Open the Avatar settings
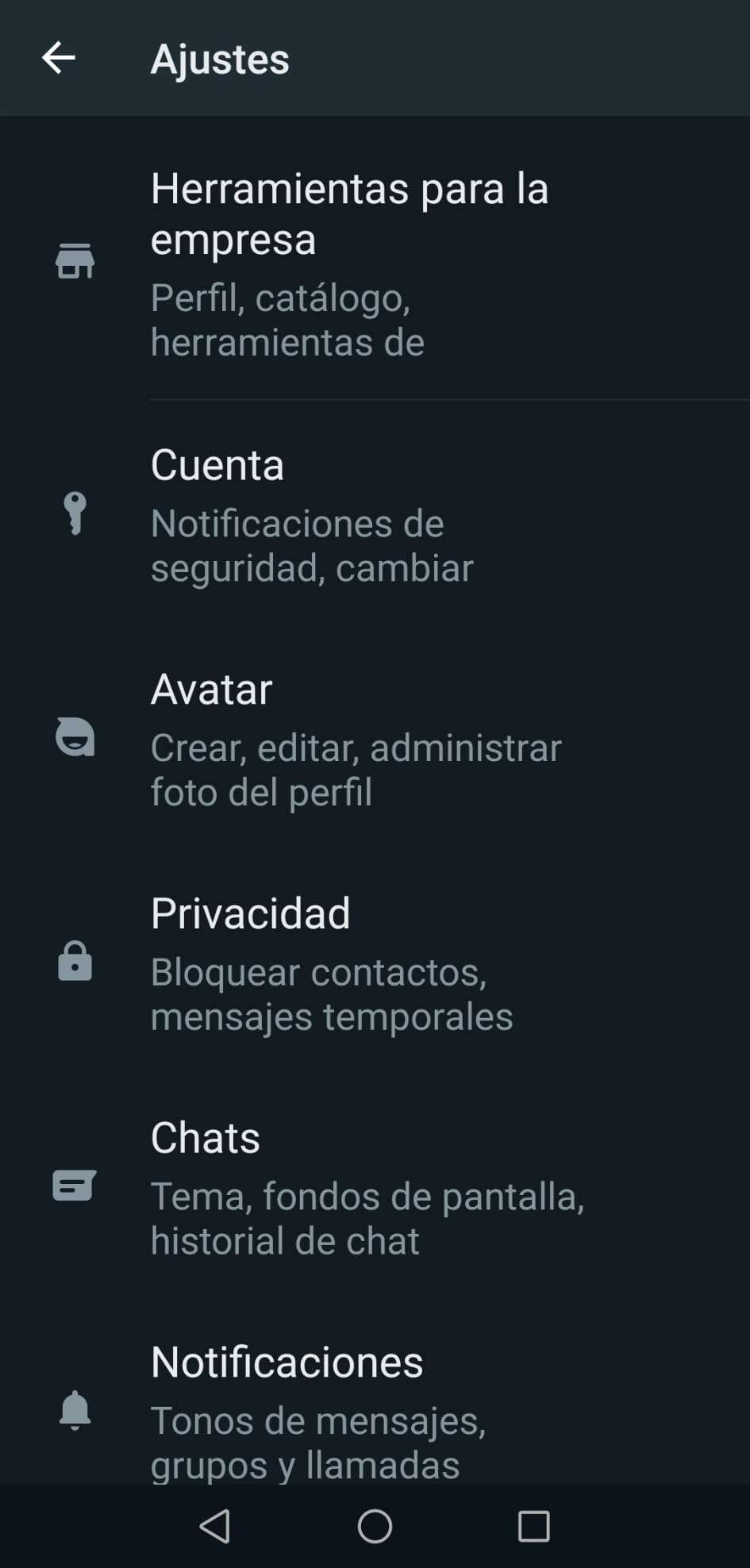Viewport: 750px width, 1568px height. click(x=375, y=738)
